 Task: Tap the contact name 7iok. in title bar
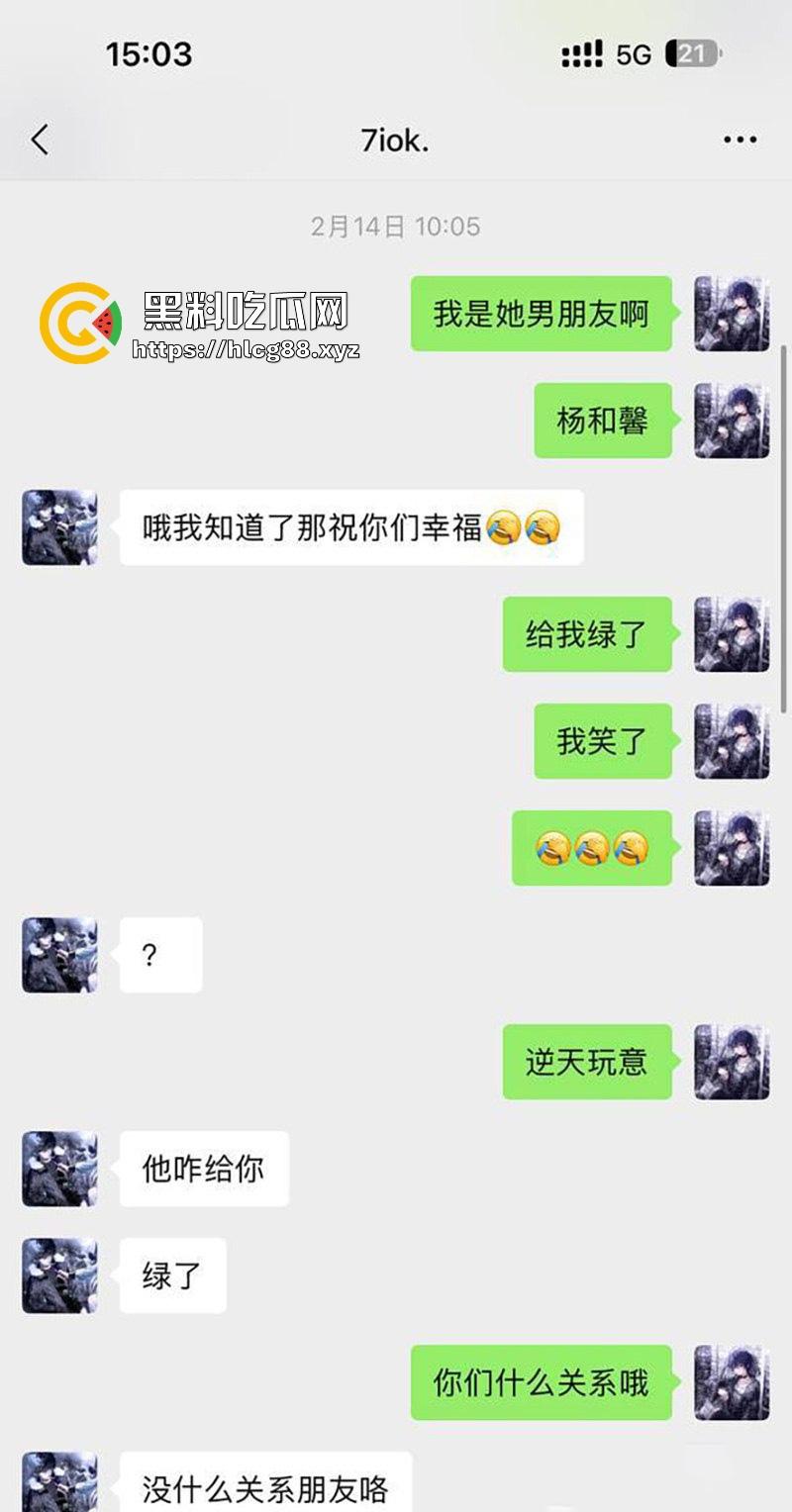[394, 140]
